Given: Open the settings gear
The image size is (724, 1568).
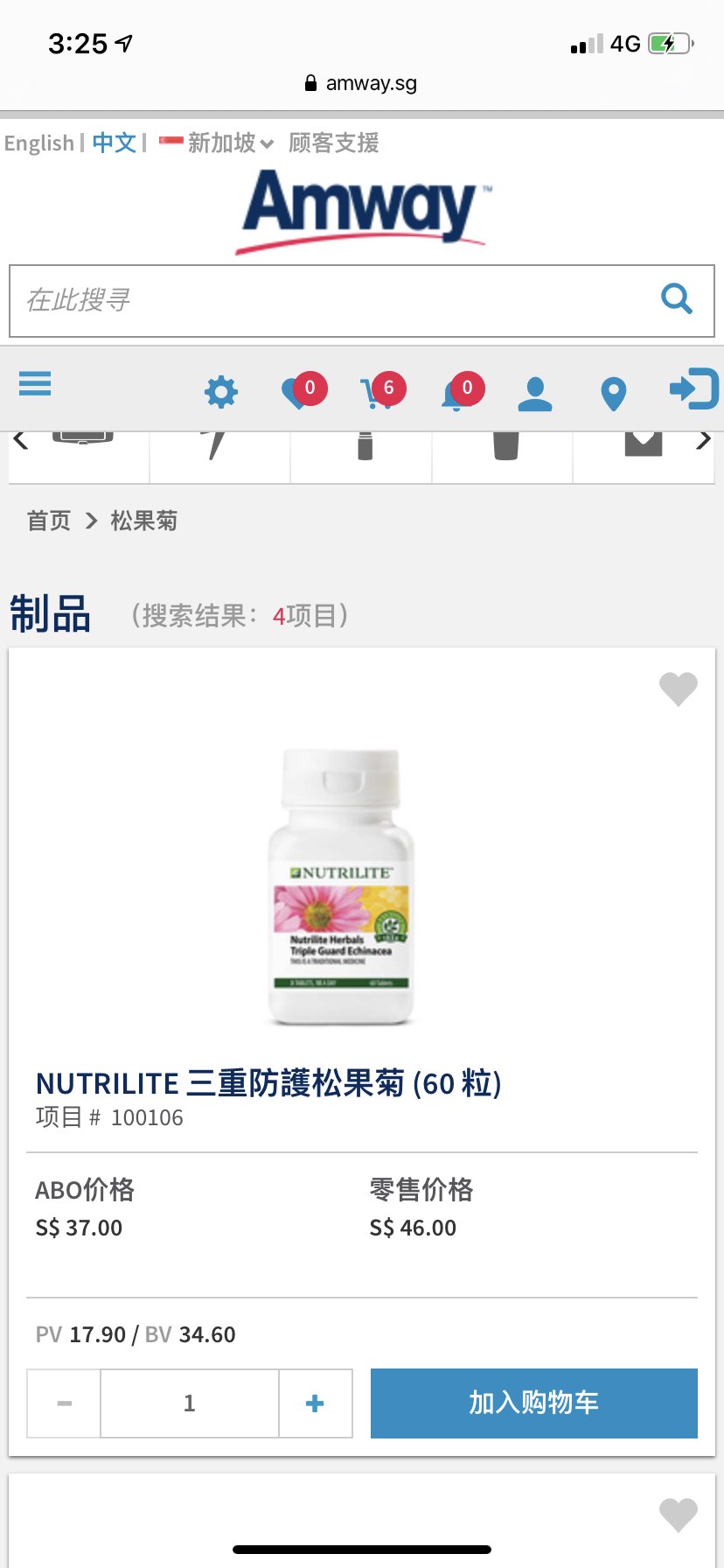Looking at the screenshot, I should [220, 392].
